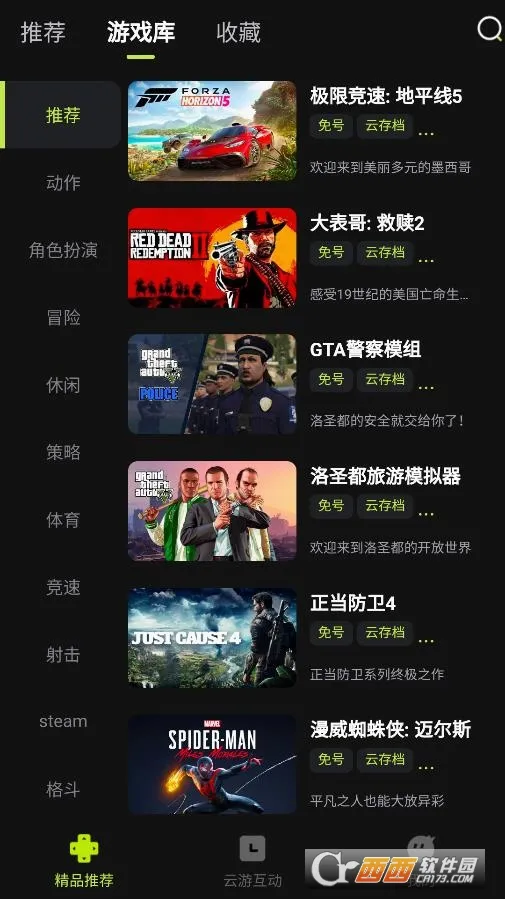Viewport: 505px width, 899px height.
Task: Select the 竞速 category
Action: pyautogui.click(x=63, y=587)
